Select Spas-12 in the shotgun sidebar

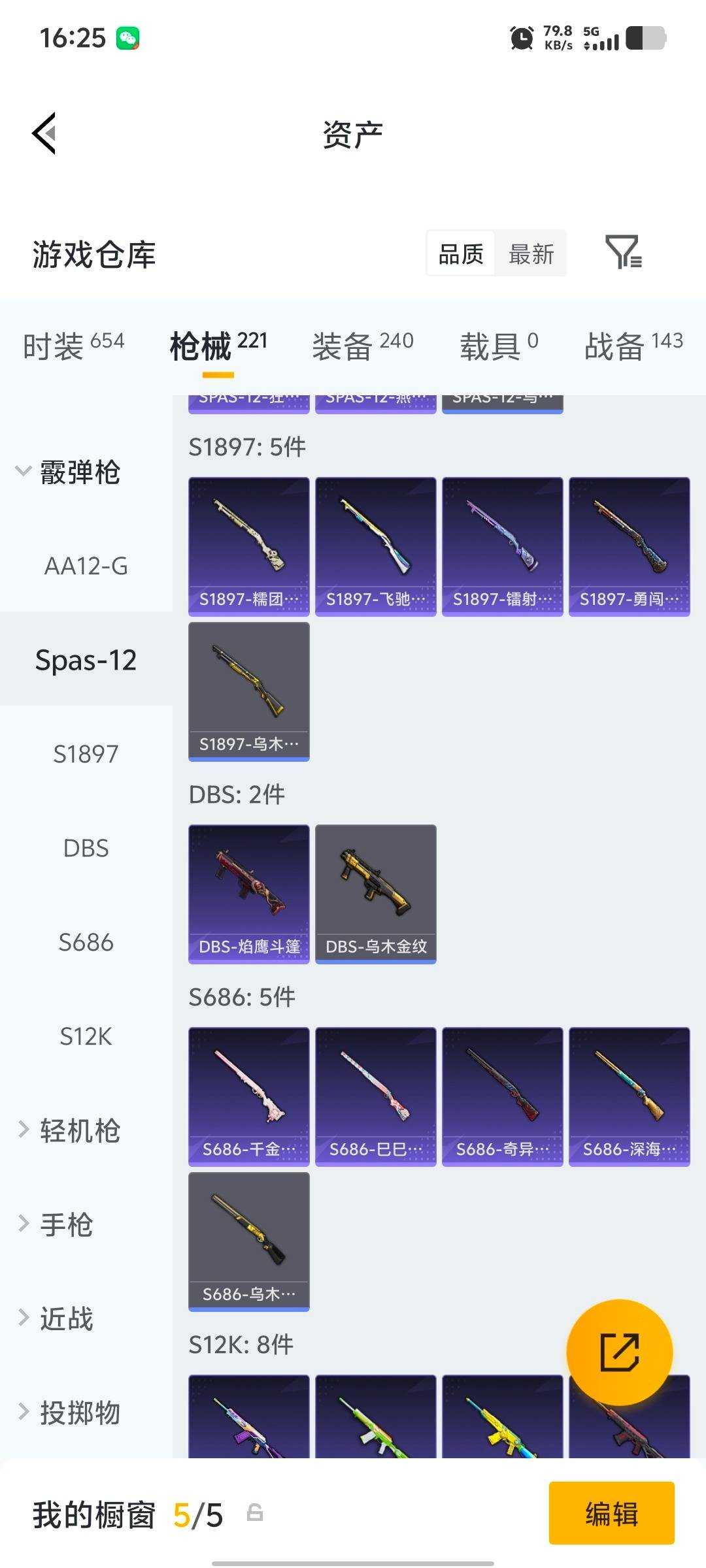pos(86,659)
